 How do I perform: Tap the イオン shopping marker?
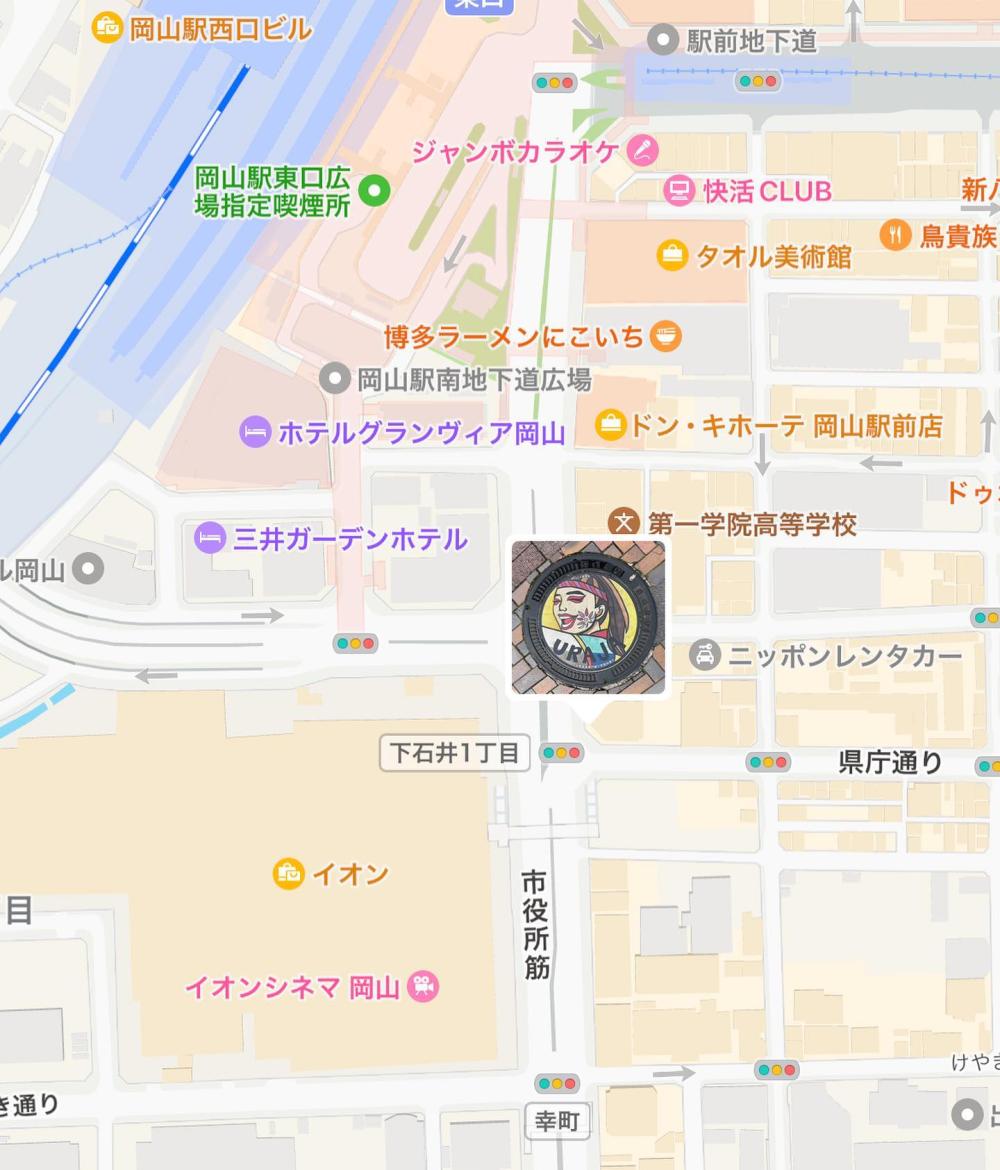(288, 873)
